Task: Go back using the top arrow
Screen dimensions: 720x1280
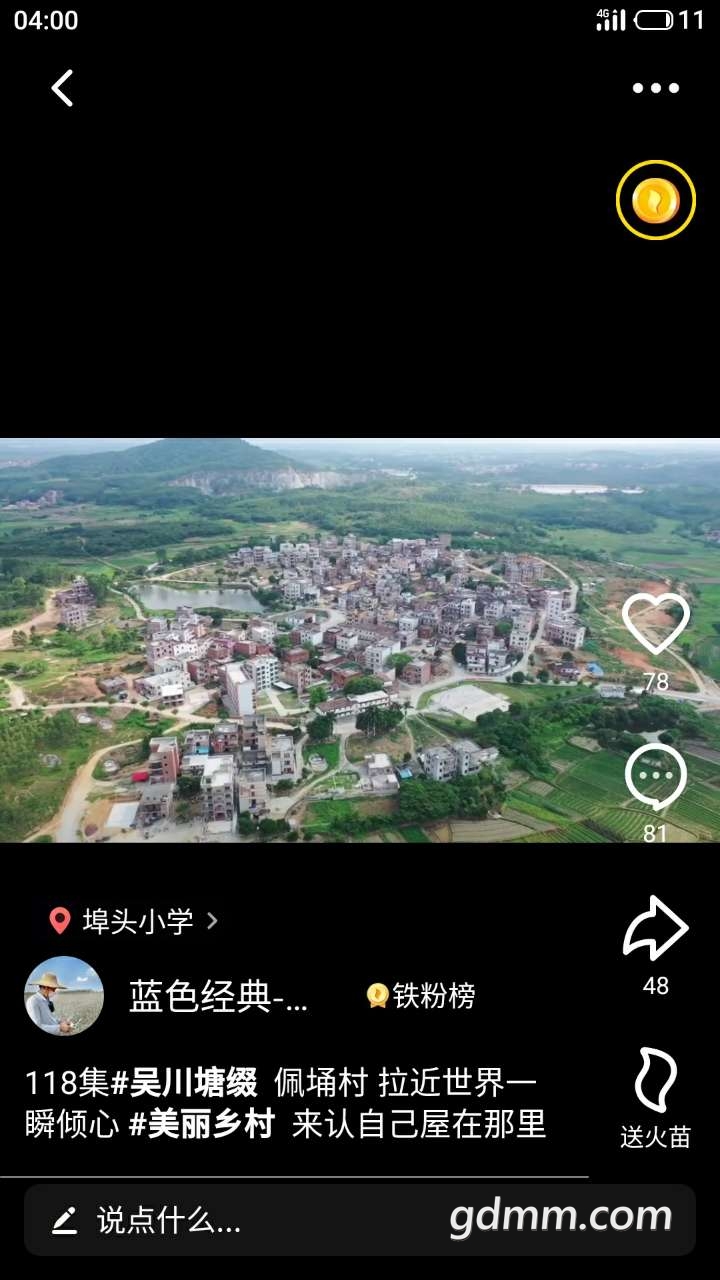Action: 62,88
